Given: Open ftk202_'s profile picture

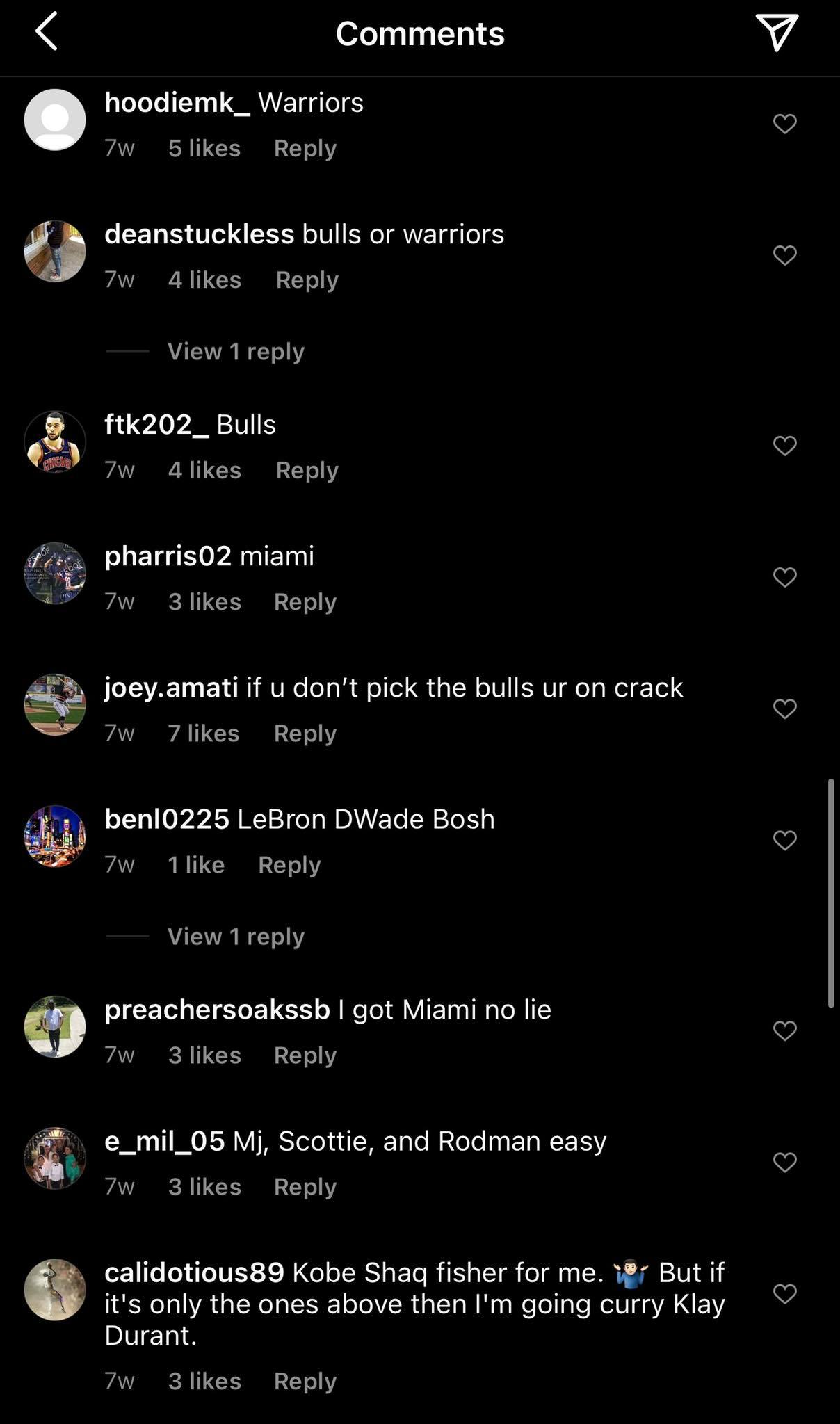Looking at the screenshot, I should click(x=55, y=442).
